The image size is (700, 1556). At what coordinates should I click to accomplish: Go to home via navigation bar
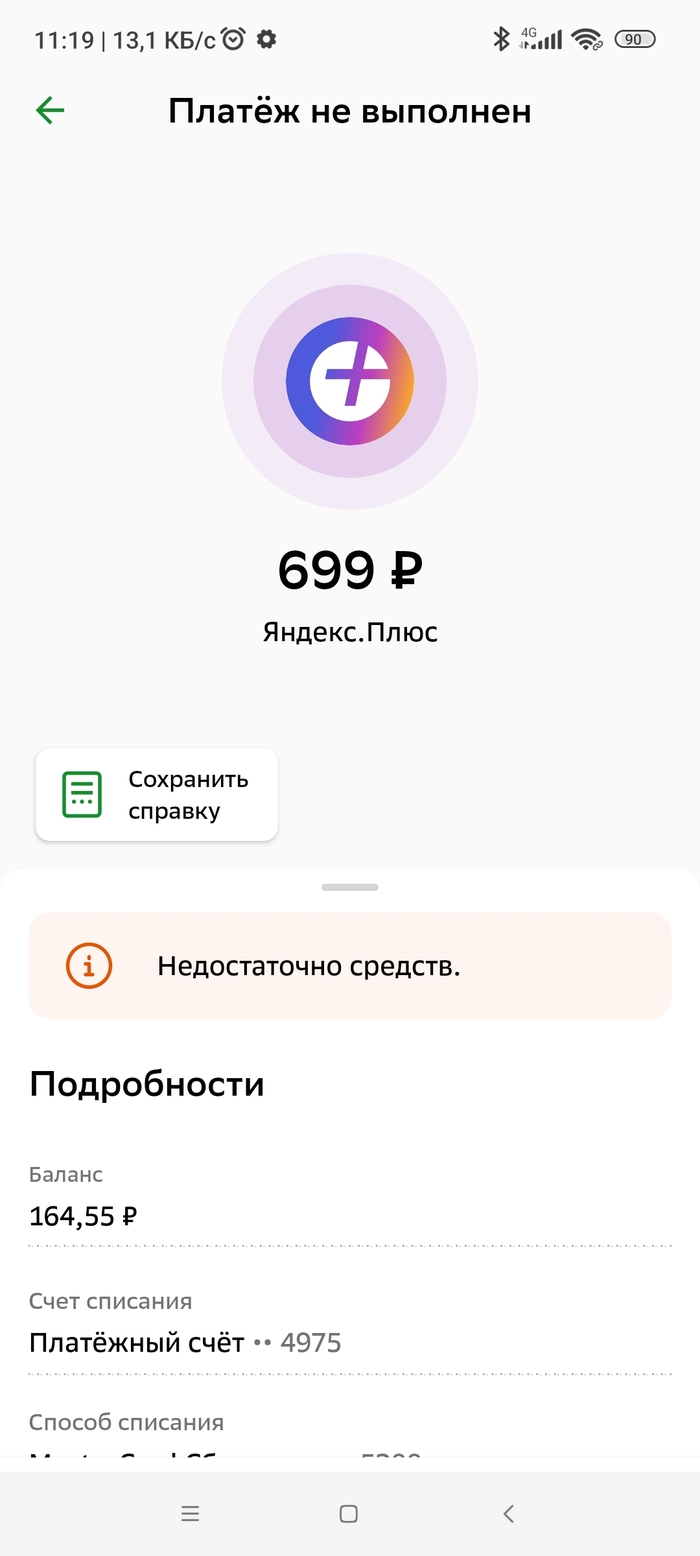(x=348, y=1514)
